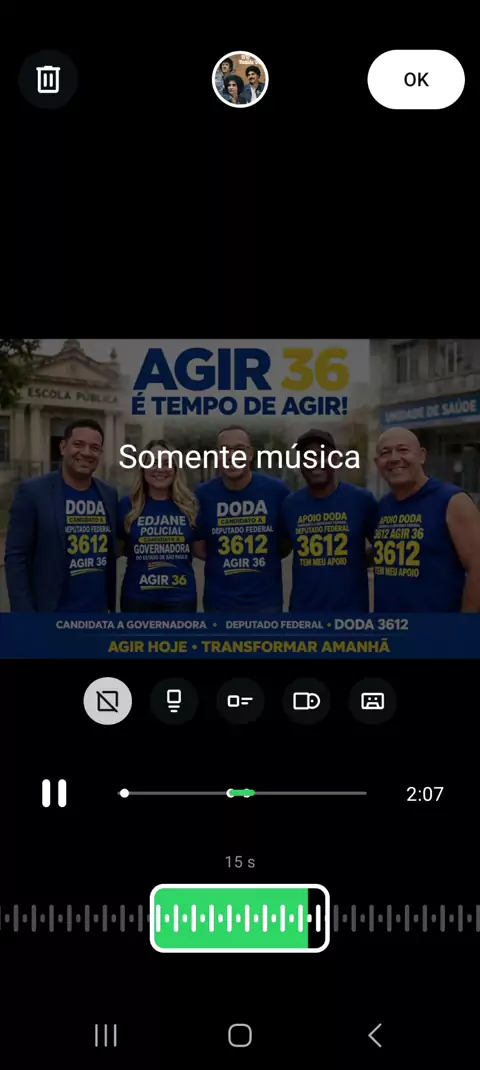Go back using the system back button
The height and width of the screenshot is (1070, 480).
375,1035
